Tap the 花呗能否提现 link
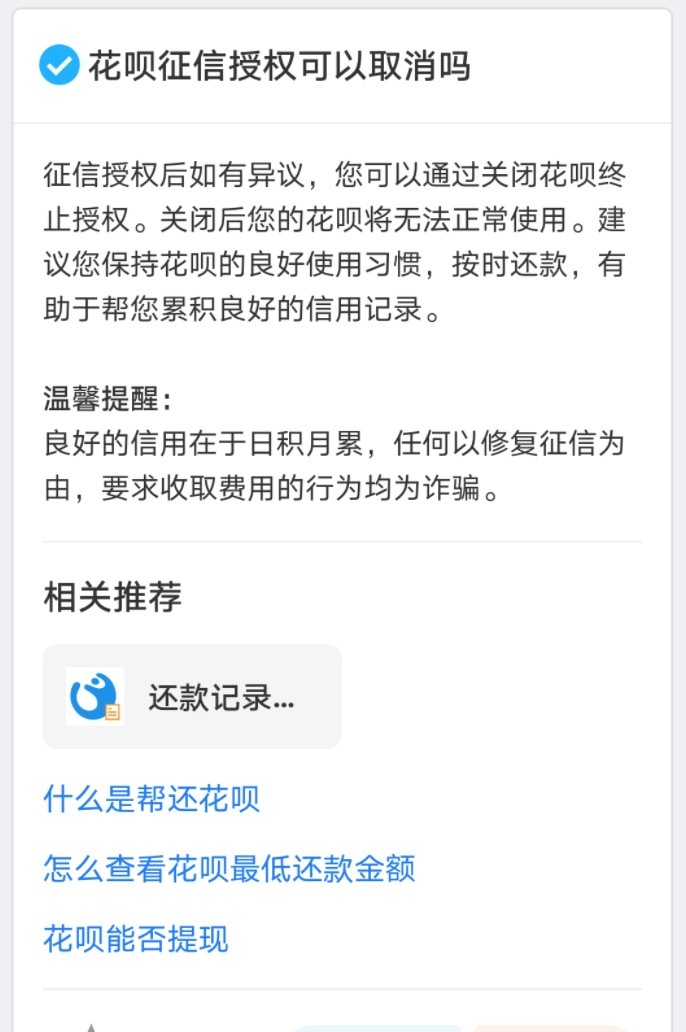The image size is (686, 1032). tap(136, 938)
